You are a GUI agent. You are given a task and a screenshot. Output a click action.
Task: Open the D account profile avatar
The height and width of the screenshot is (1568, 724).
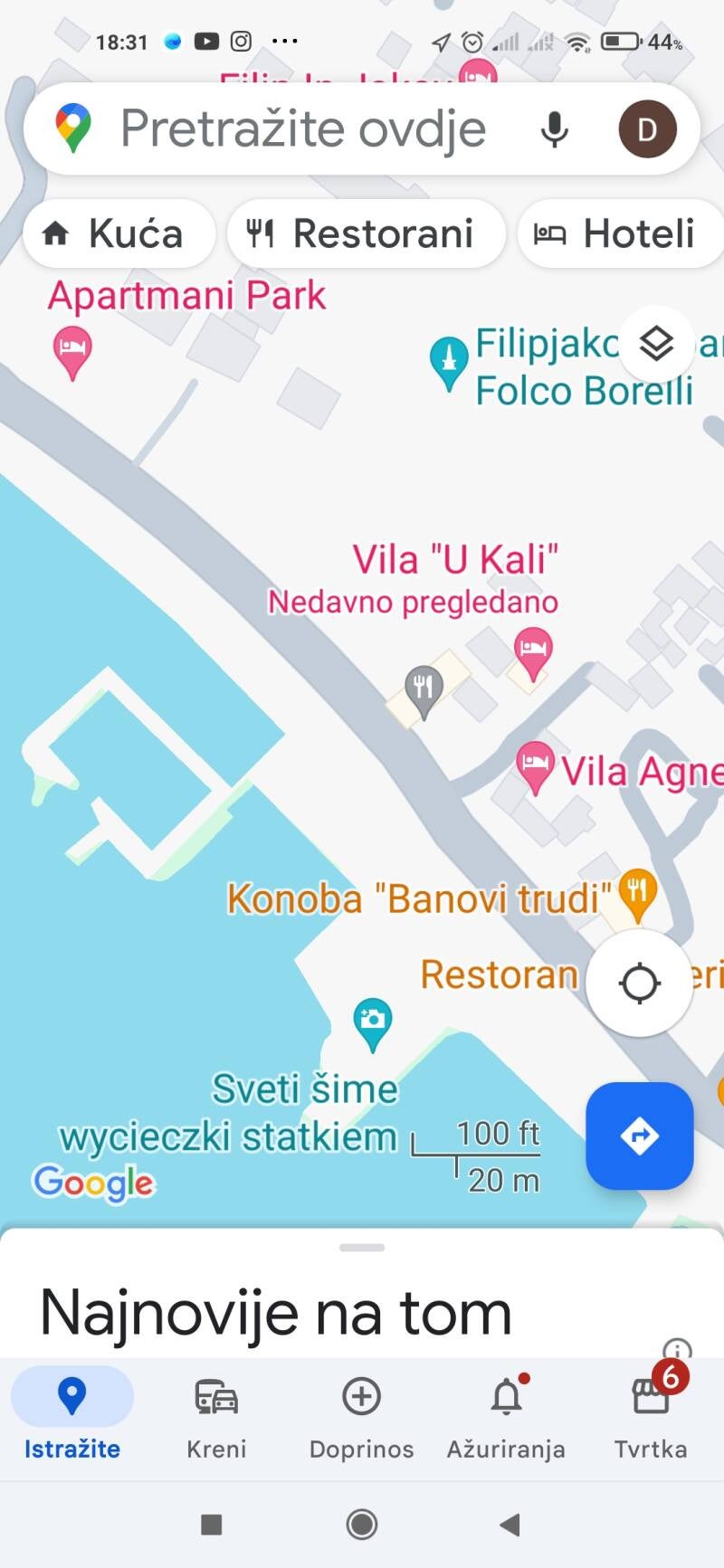pos(647,129)
